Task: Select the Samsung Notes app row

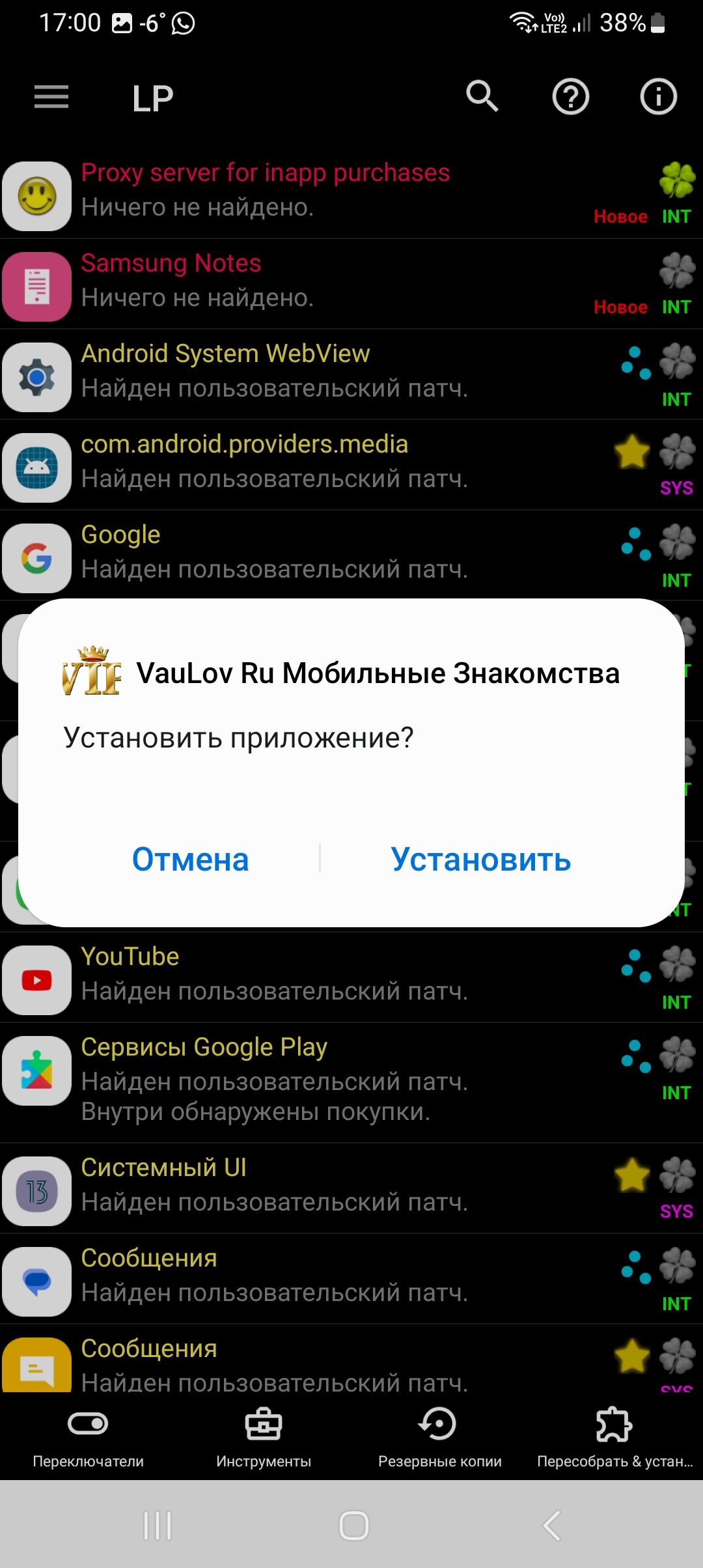Action: tap(351, 284)
